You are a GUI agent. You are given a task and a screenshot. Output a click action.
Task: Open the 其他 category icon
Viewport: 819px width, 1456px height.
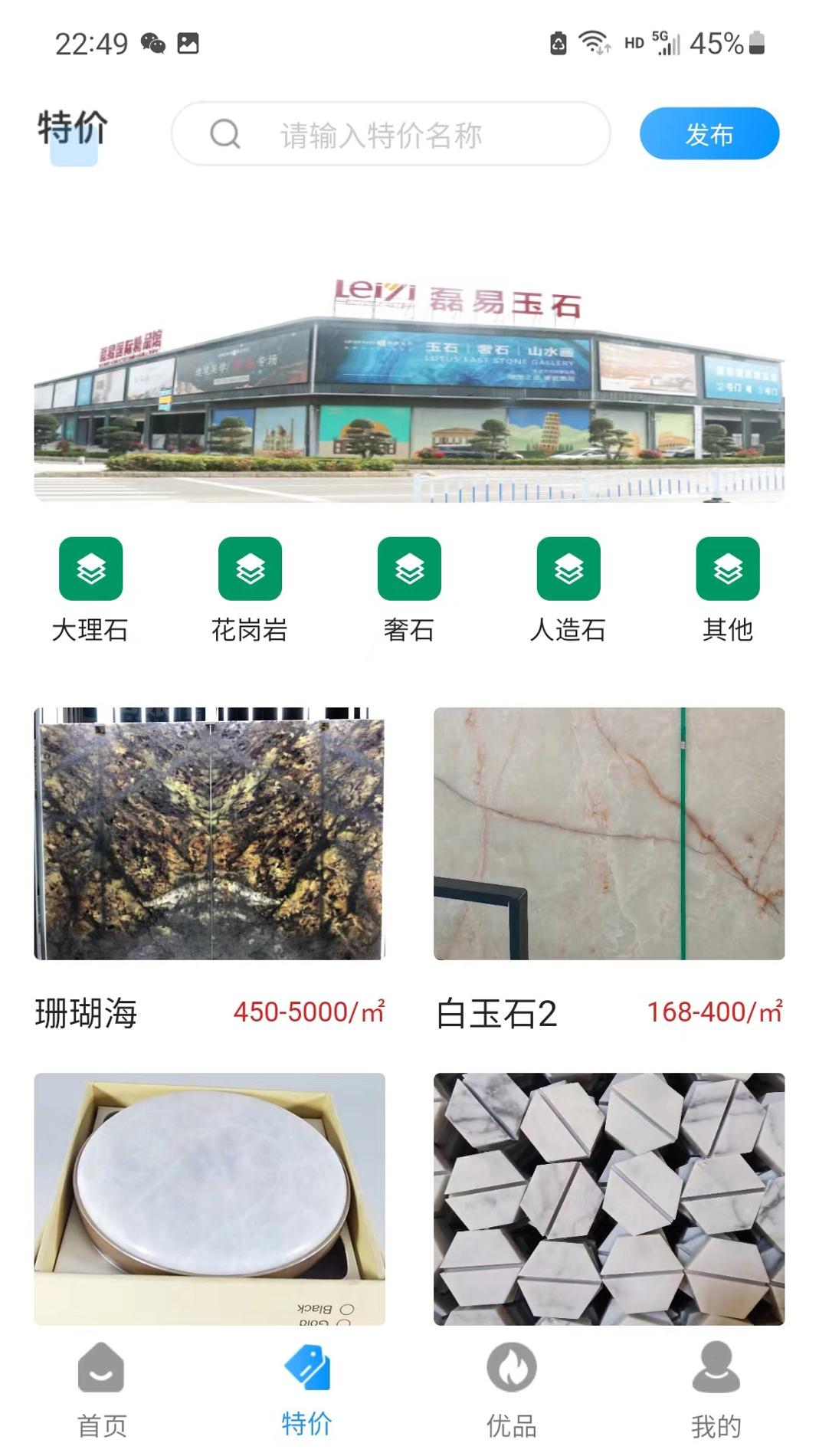(729, 570)
